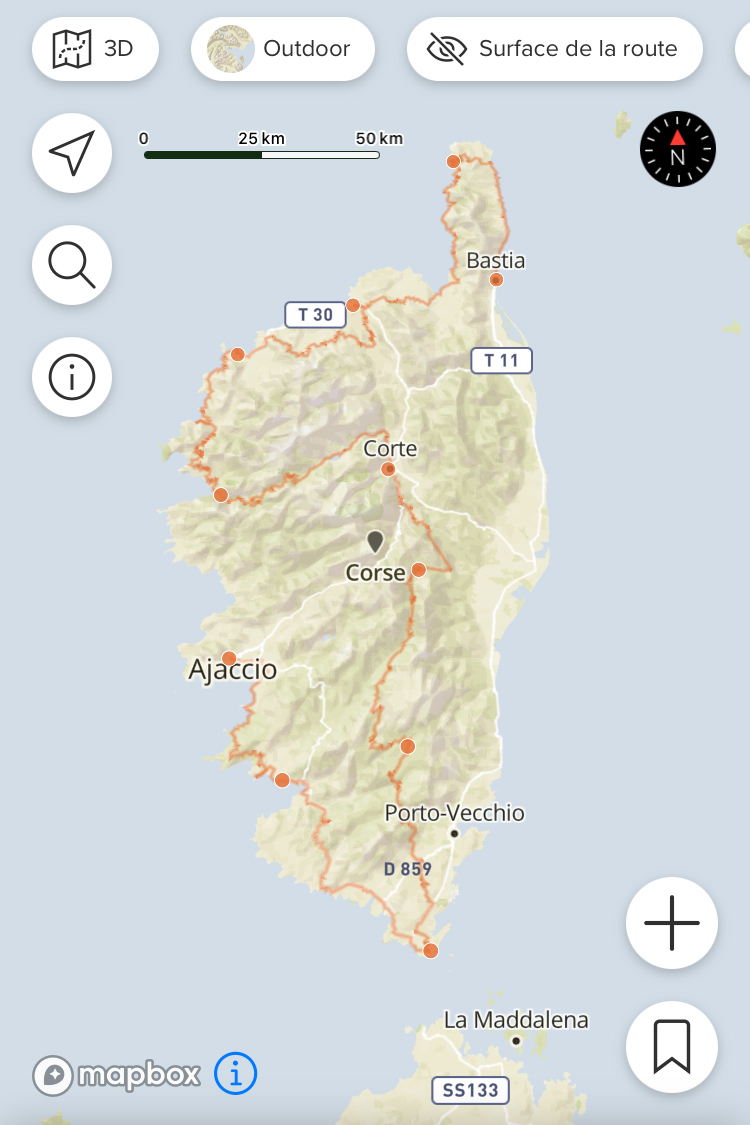The height and width of the screenshot is (1125, 750).
Task: Open the map search
Action: (x=72, y=265)
